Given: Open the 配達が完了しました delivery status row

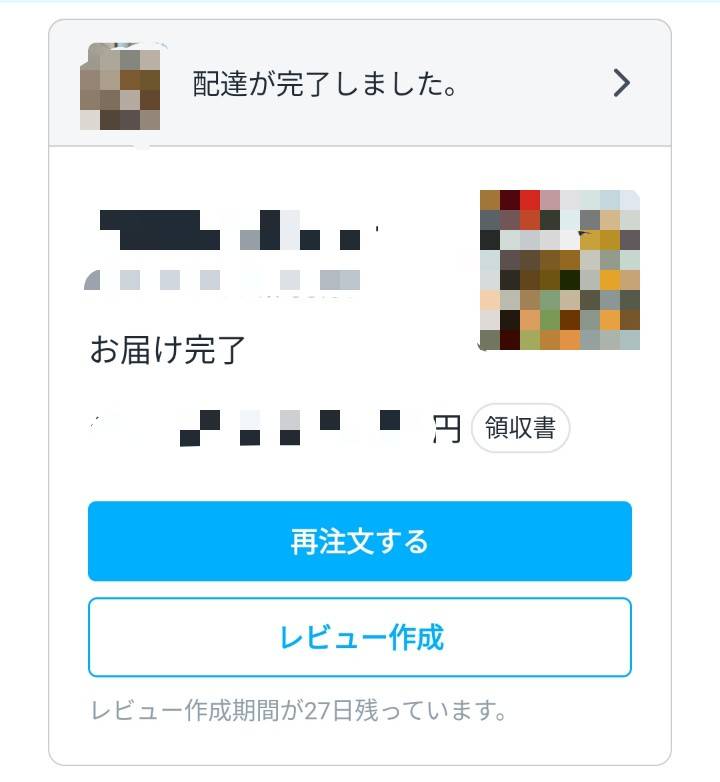Looking at the screenshot, I should (x=360, y=84).
